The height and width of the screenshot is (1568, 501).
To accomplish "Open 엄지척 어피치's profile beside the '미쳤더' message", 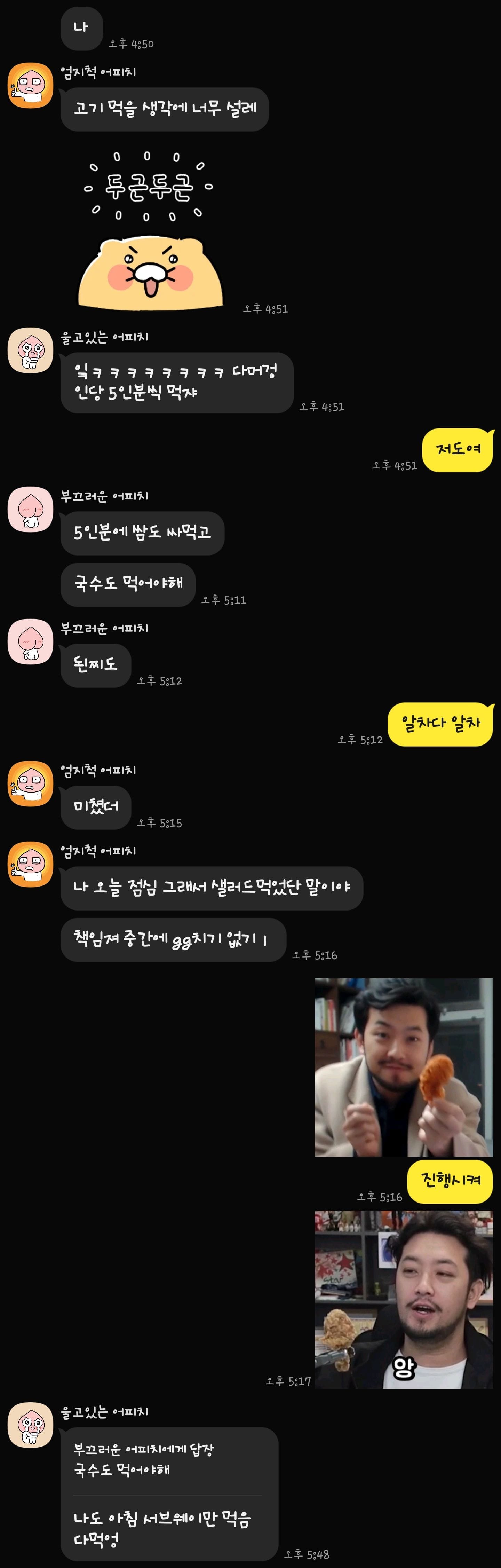I will (x=30, y=783).
